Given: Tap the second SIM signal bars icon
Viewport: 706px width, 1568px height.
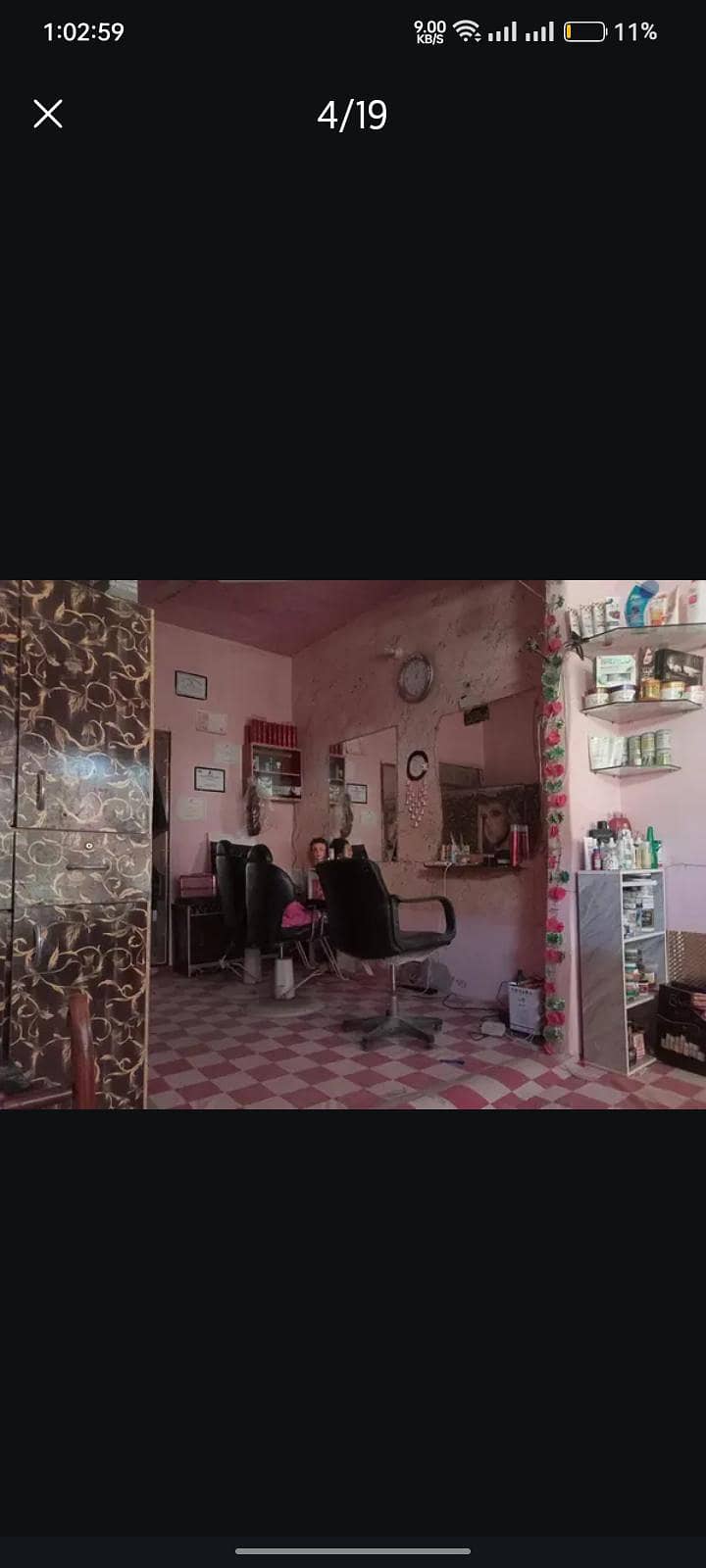Looking at the screenshot, I should (539, 31).
